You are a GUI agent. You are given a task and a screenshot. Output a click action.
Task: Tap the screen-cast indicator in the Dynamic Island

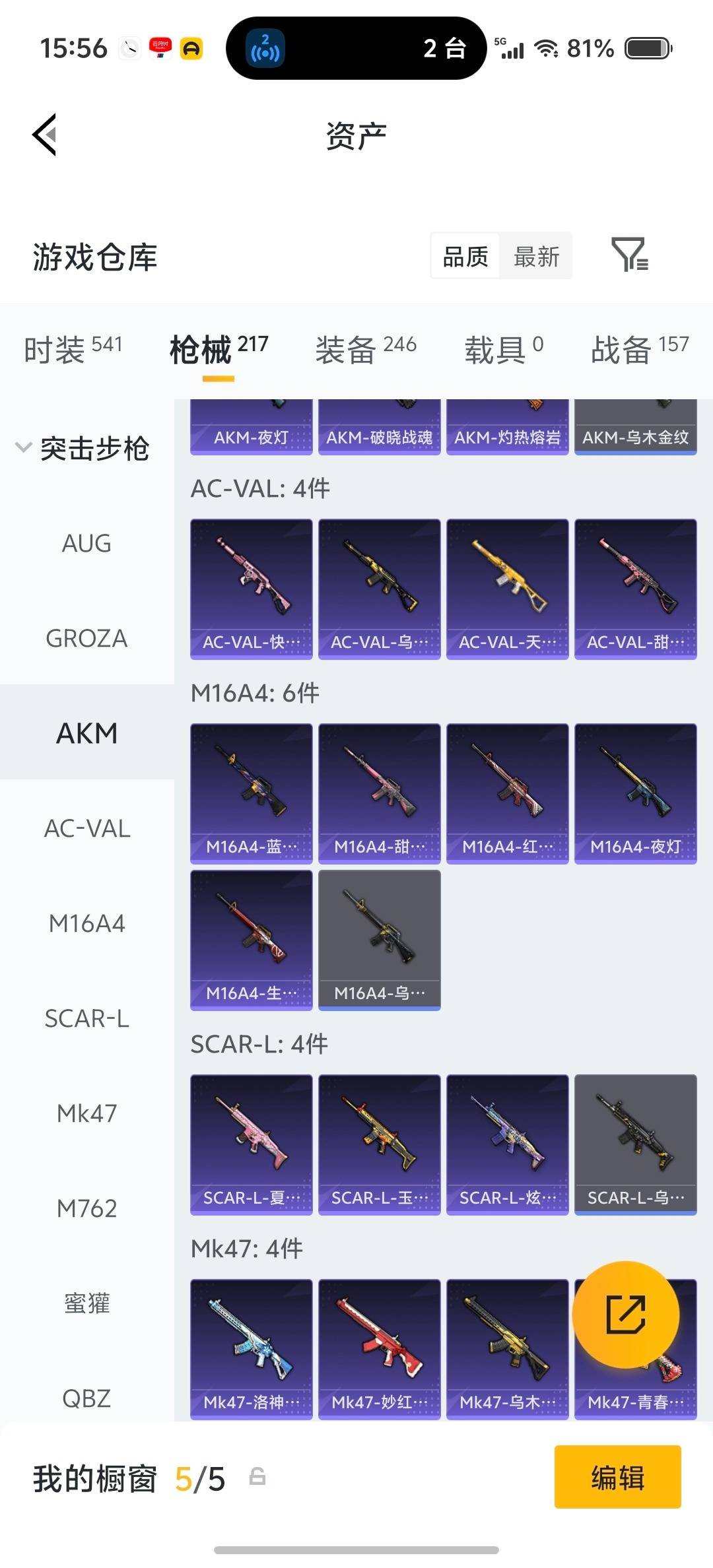[x=265, y=47]
